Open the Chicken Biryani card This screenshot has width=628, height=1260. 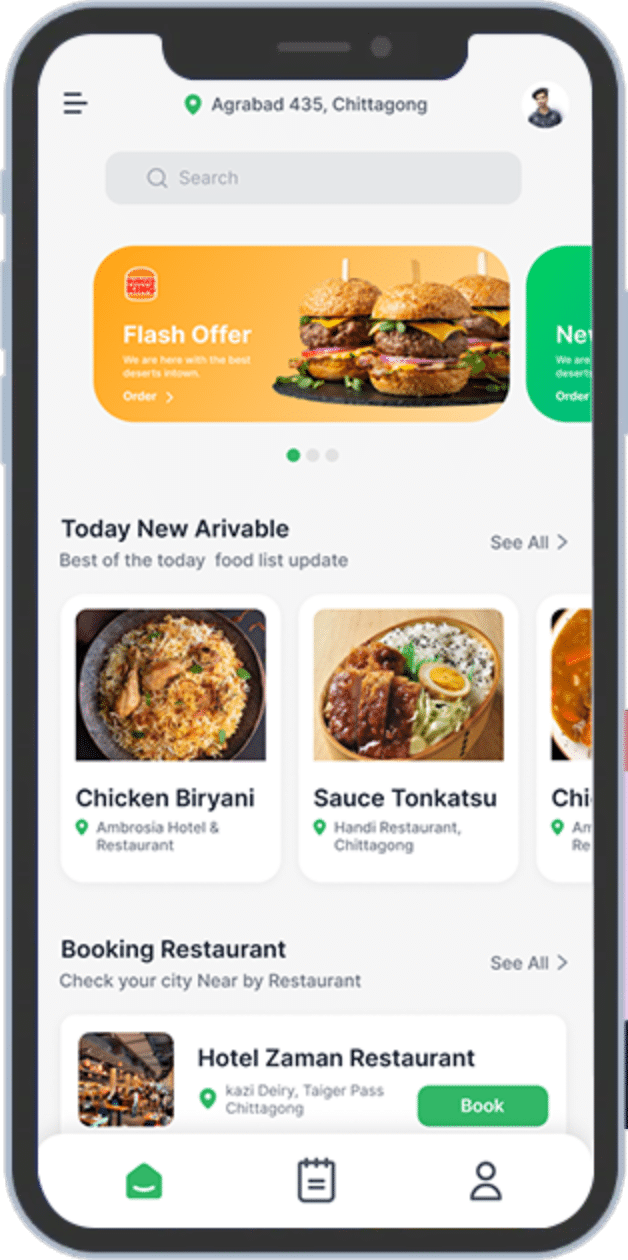[170, 737]
